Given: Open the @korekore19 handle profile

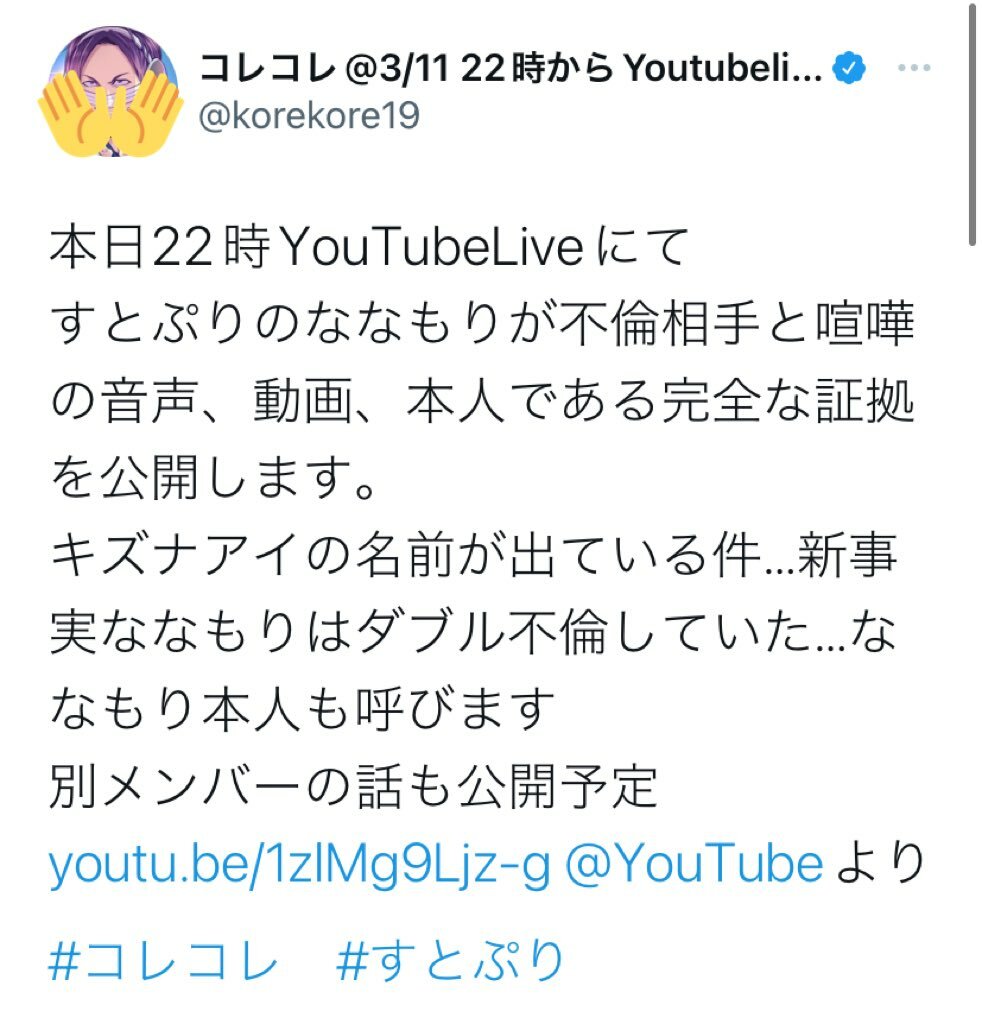Looking at the screenshot, I should [309, 116].
